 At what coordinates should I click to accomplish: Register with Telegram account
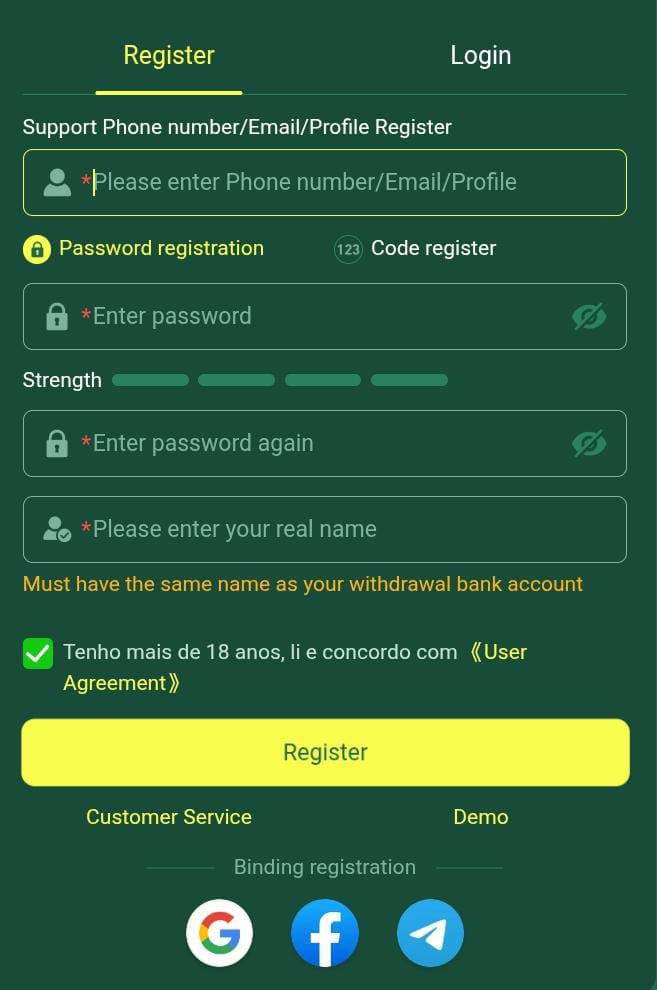click(430, 933)
